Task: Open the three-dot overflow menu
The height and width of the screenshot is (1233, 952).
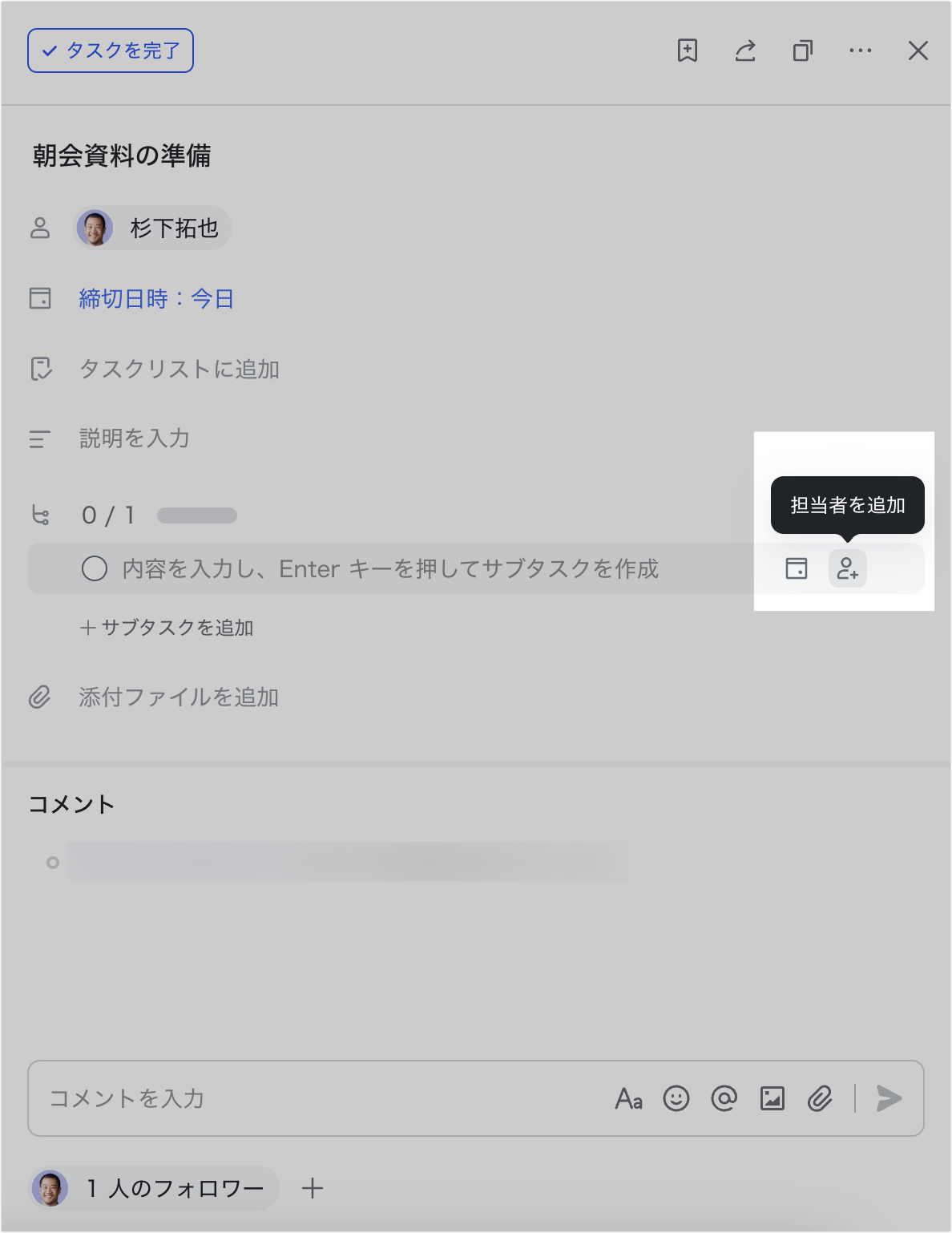Action: (860, 51)
